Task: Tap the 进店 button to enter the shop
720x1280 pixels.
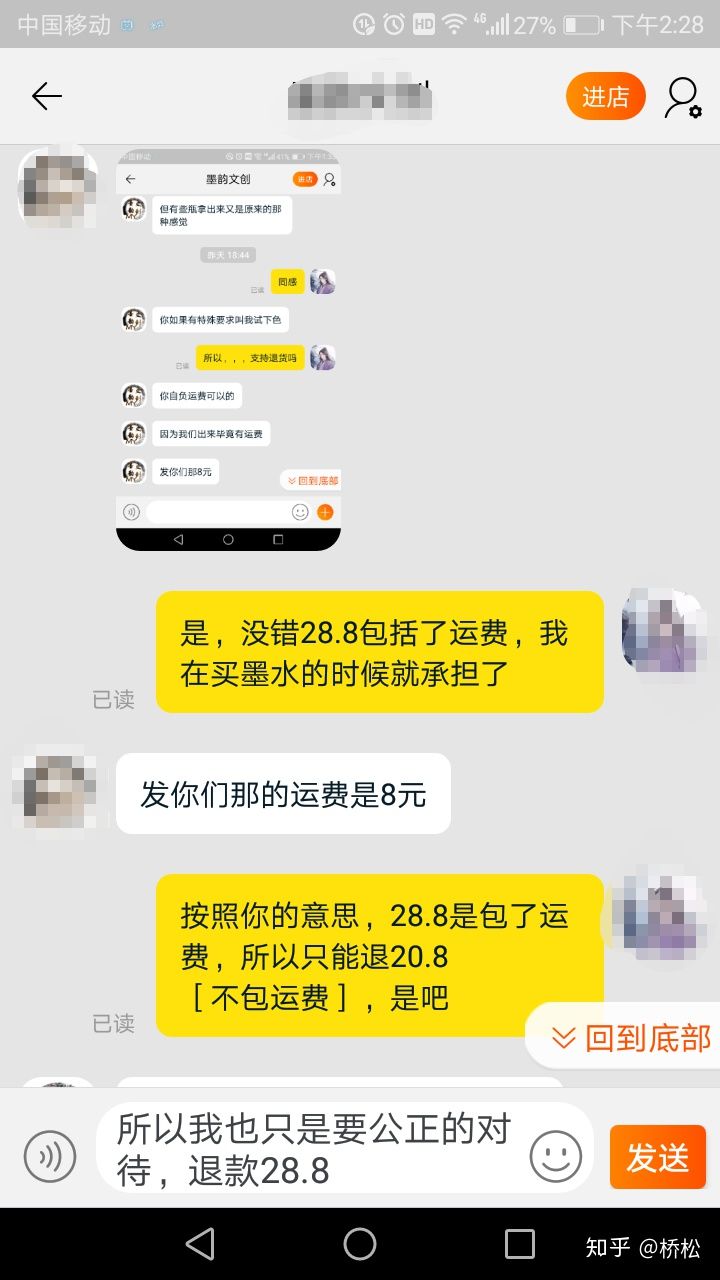Action: pos(605,97)
